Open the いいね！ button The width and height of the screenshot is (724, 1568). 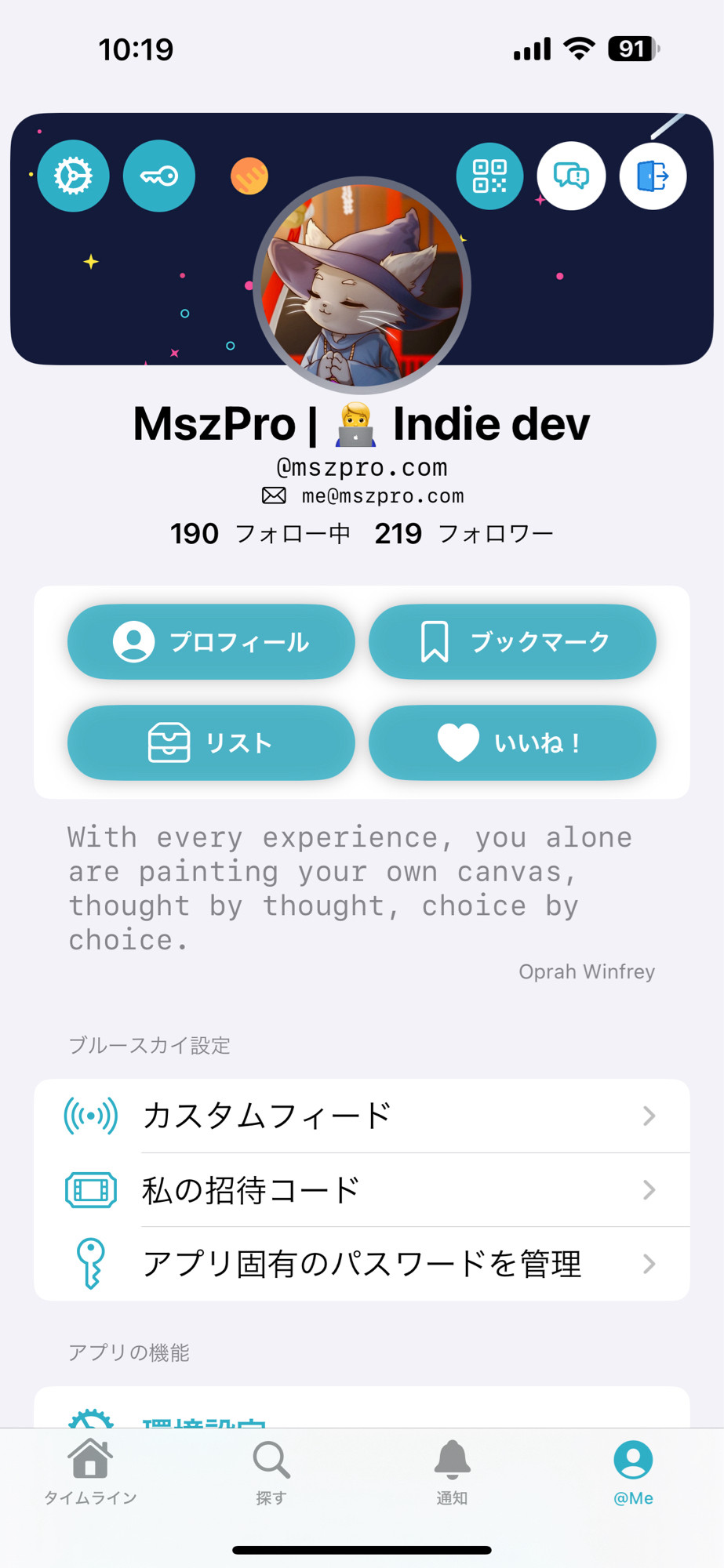(512, 742)
